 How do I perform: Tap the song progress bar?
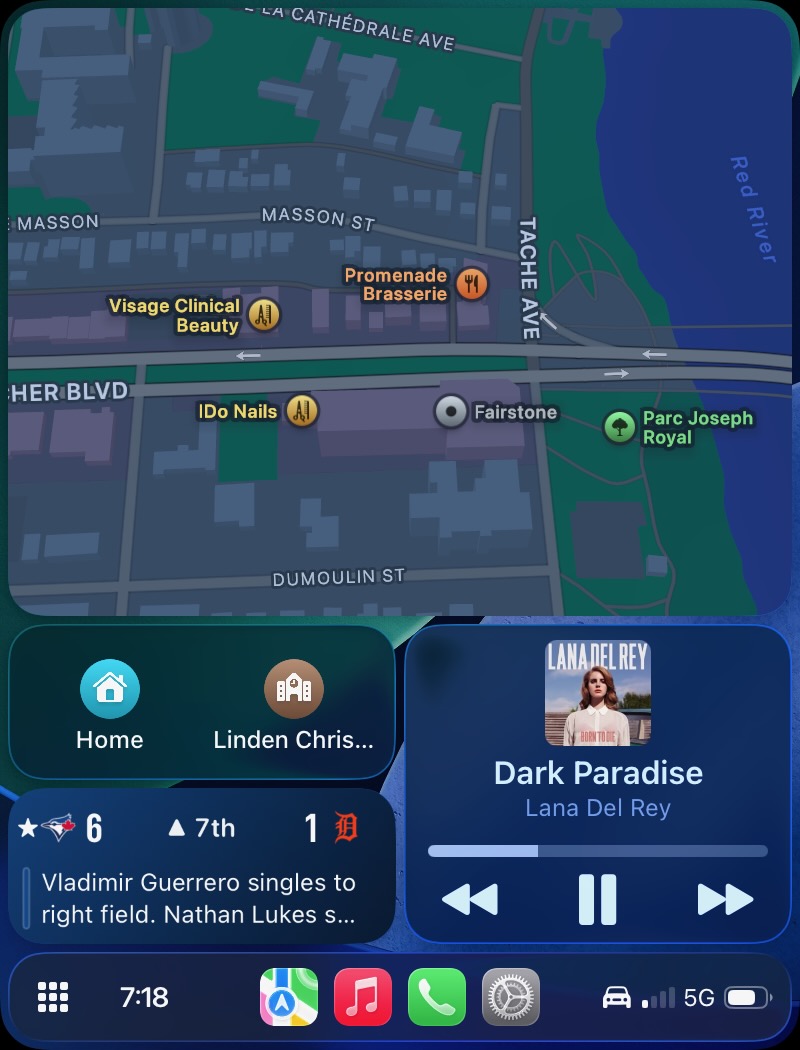pyautogui.click(x=597, y=851)
